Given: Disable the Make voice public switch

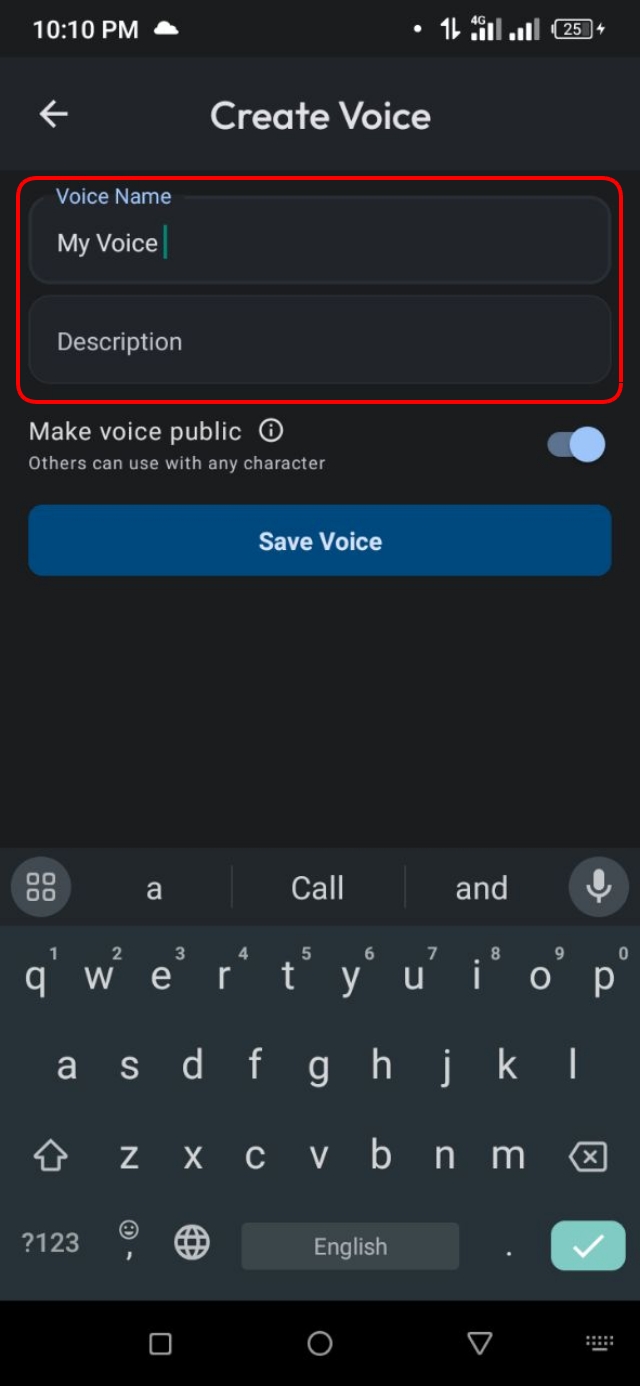Looking at the screenshot, I should click(577, 444).
